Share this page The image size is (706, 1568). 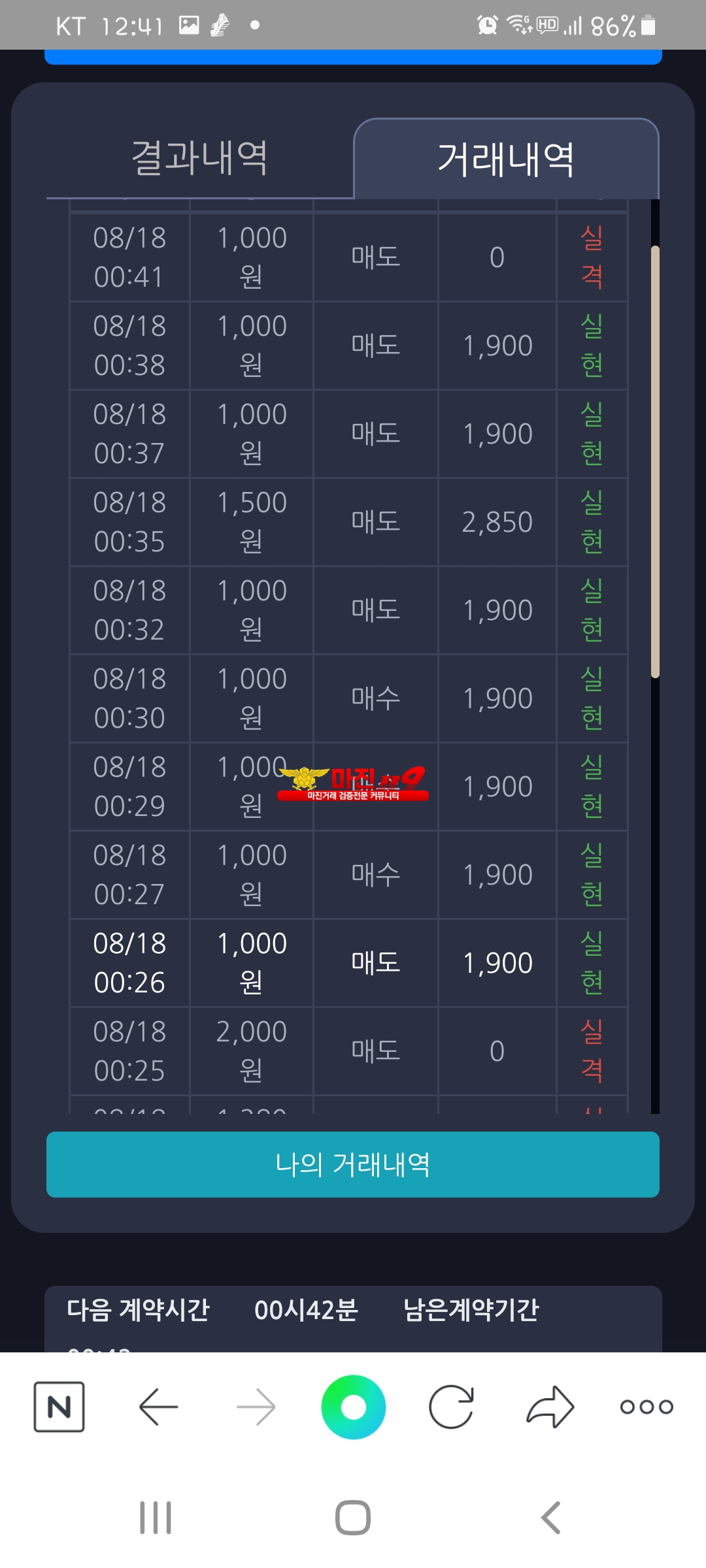(550, 1407)
